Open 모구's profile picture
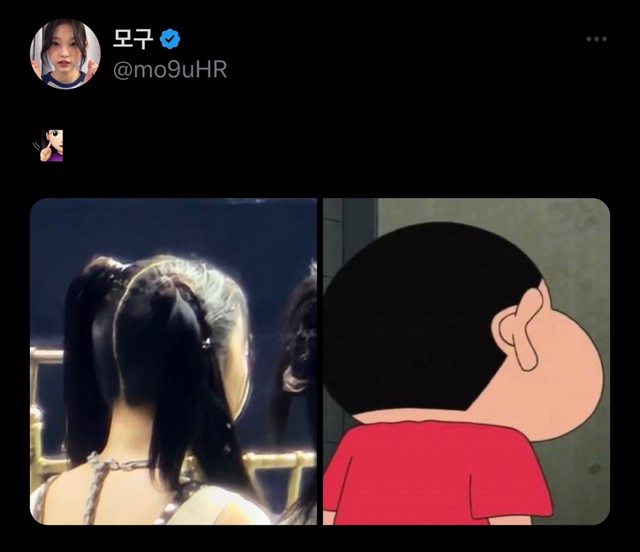This screenshot has width=640, height=552. tap(65, 54)
